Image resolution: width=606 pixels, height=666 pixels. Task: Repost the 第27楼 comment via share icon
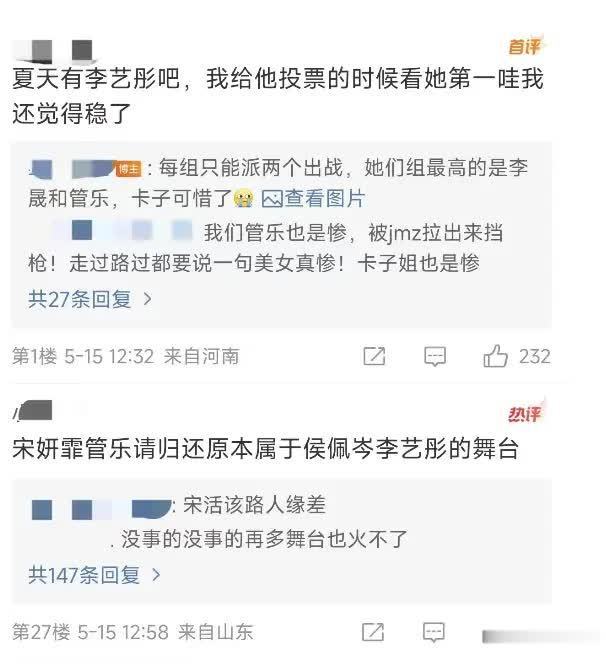point(372,632)
